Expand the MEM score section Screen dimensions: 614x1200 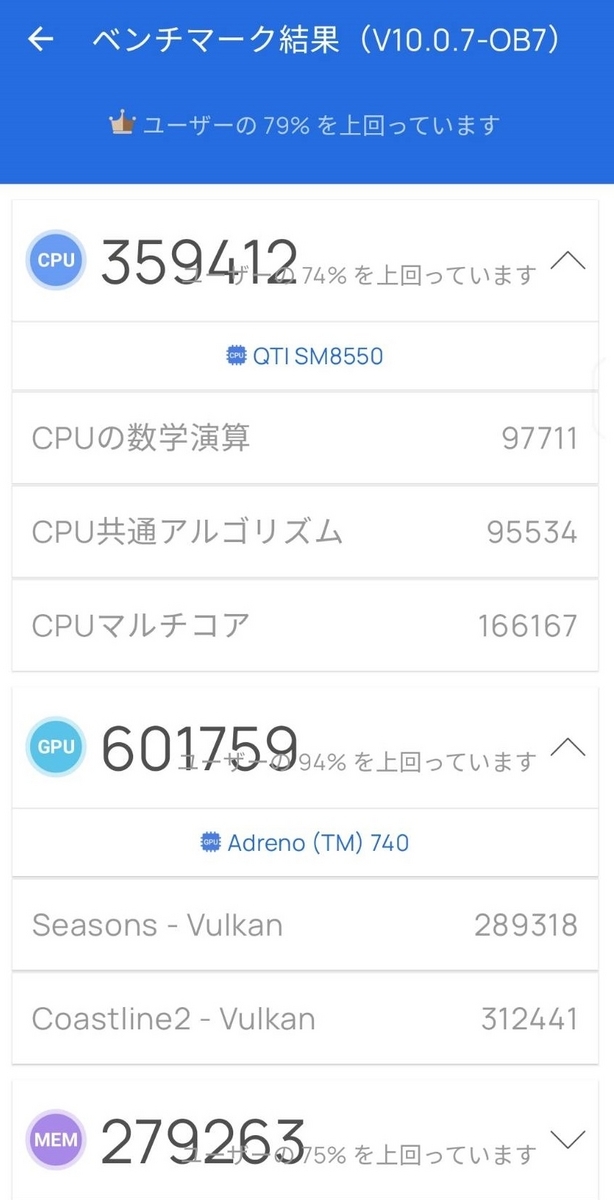(x=568, y=1139)
